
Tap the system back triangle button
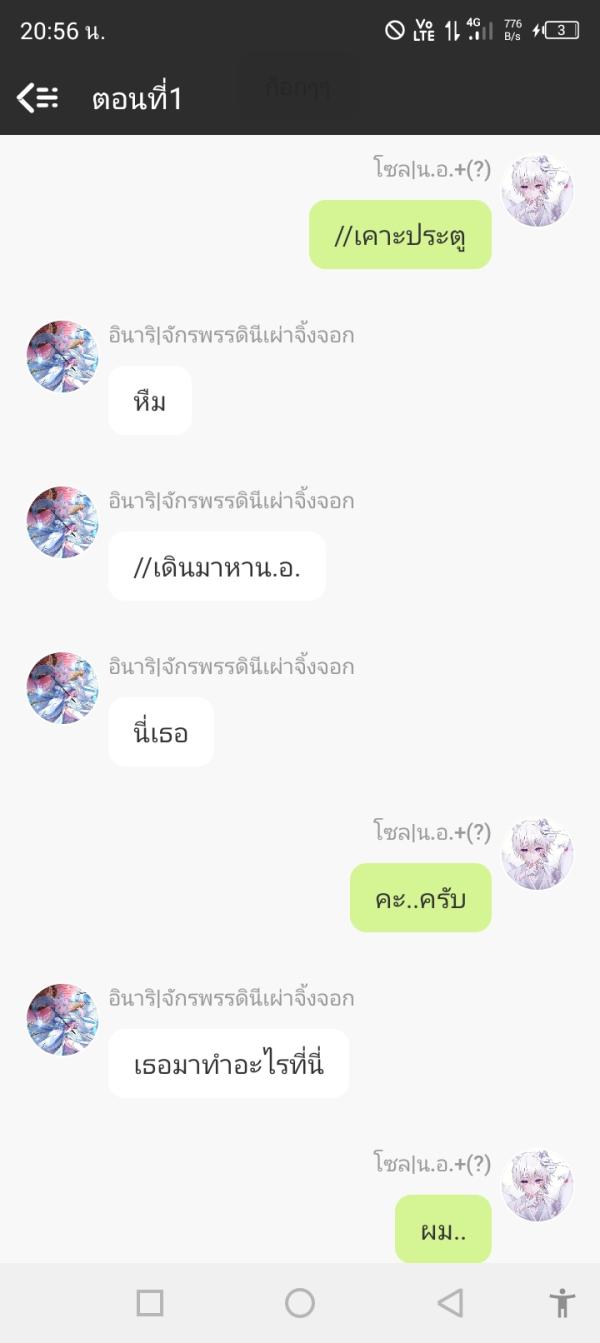(450, 1303)
